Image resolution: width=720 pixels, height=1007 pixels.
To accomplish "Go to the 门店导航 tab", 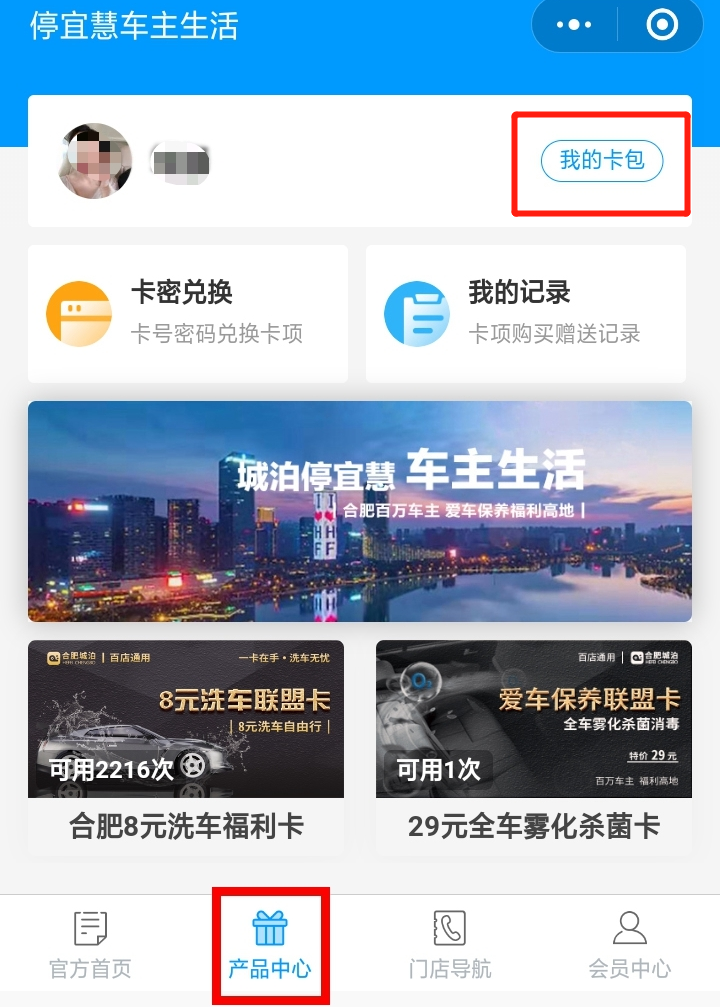I will (450, 944).
